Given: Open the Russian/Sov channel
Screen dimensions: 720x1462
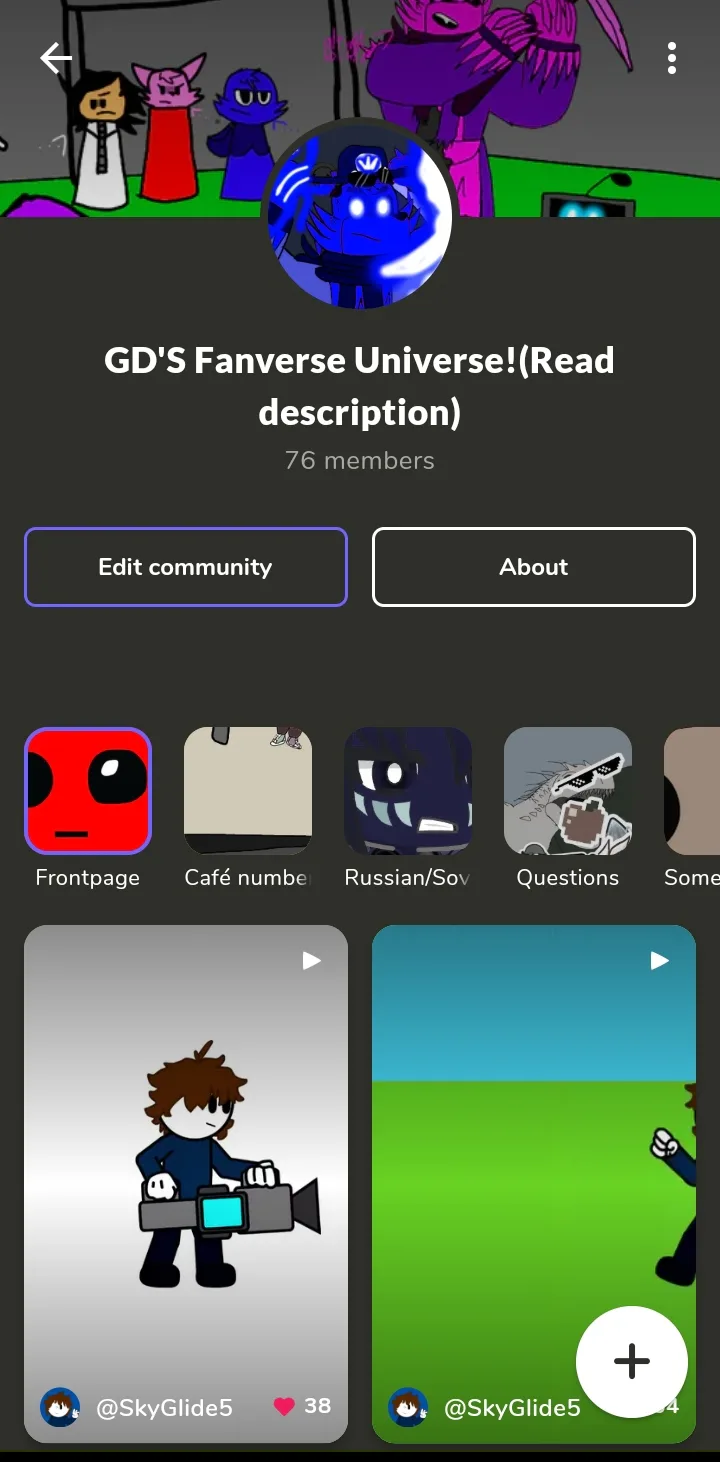Looking at the screenshot, I should [x=408, y=791].
